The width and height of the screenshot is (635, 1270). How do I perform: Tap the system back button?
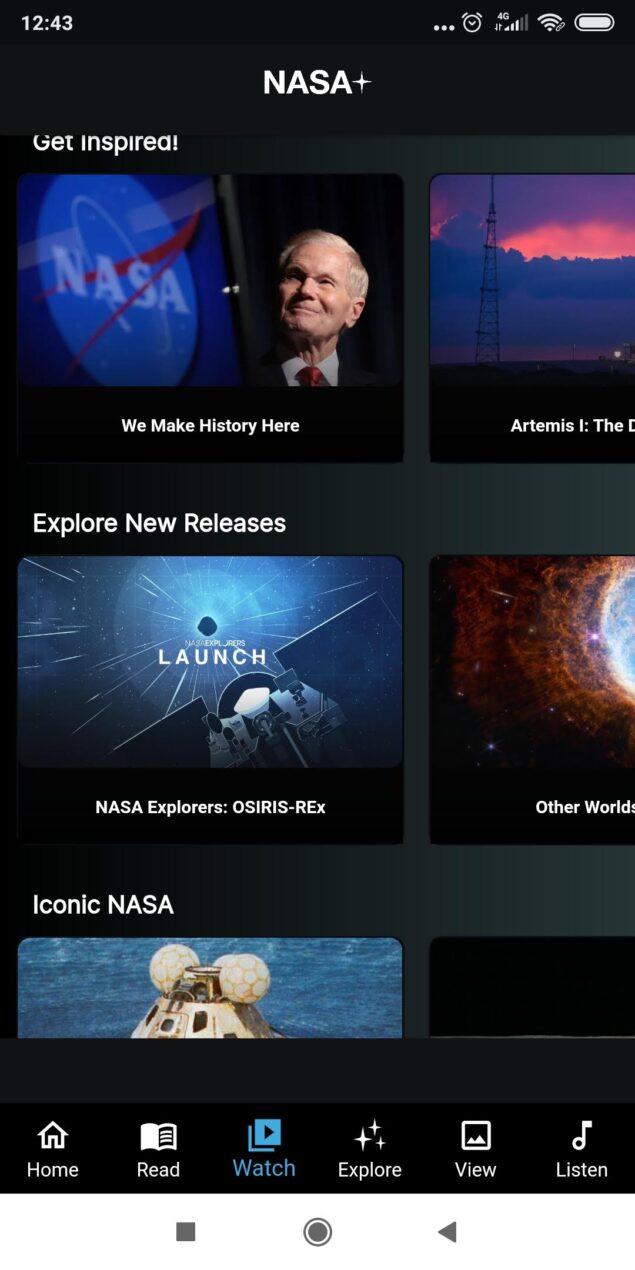[447, 1232]
